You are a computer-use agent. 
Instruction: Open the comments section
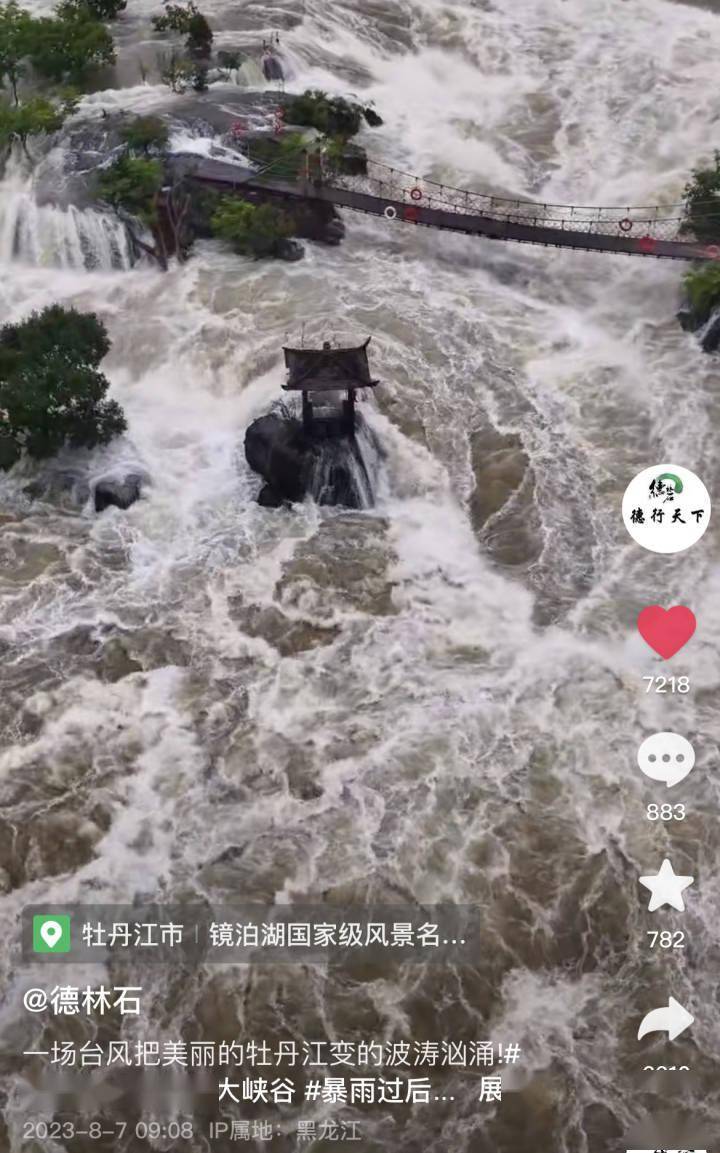point(666,759)
